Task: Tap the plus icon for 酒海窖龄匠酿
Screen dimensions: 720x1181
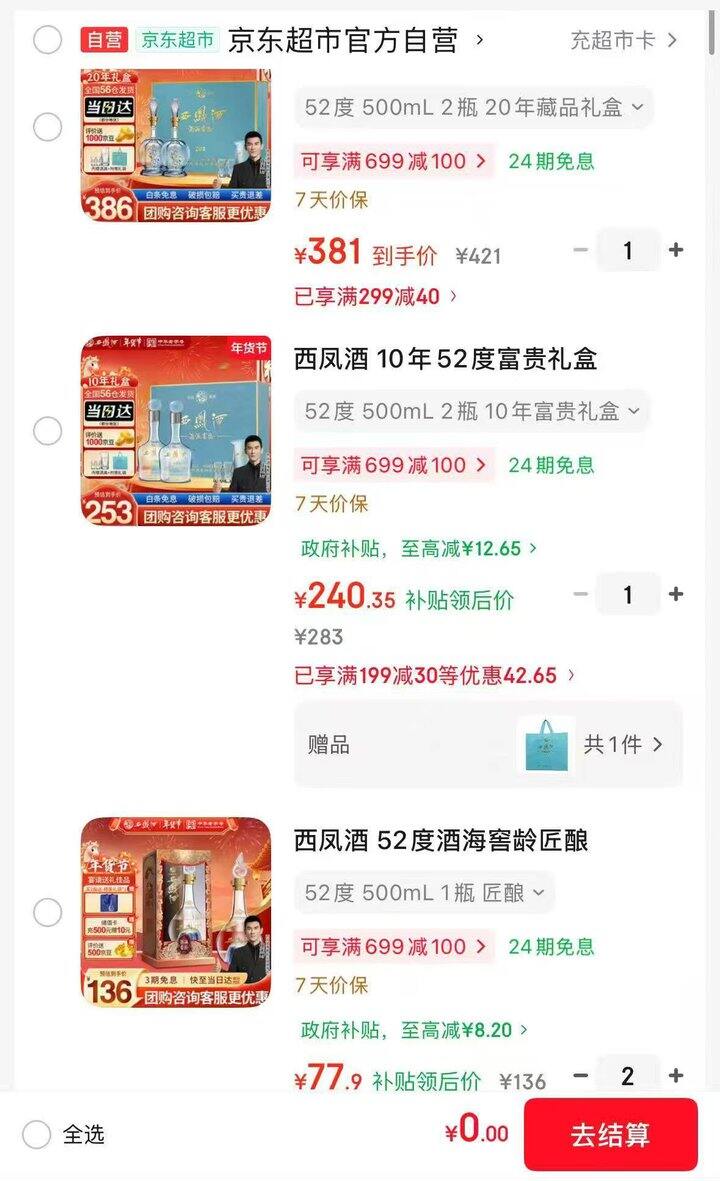Action: coord(677,1077)
